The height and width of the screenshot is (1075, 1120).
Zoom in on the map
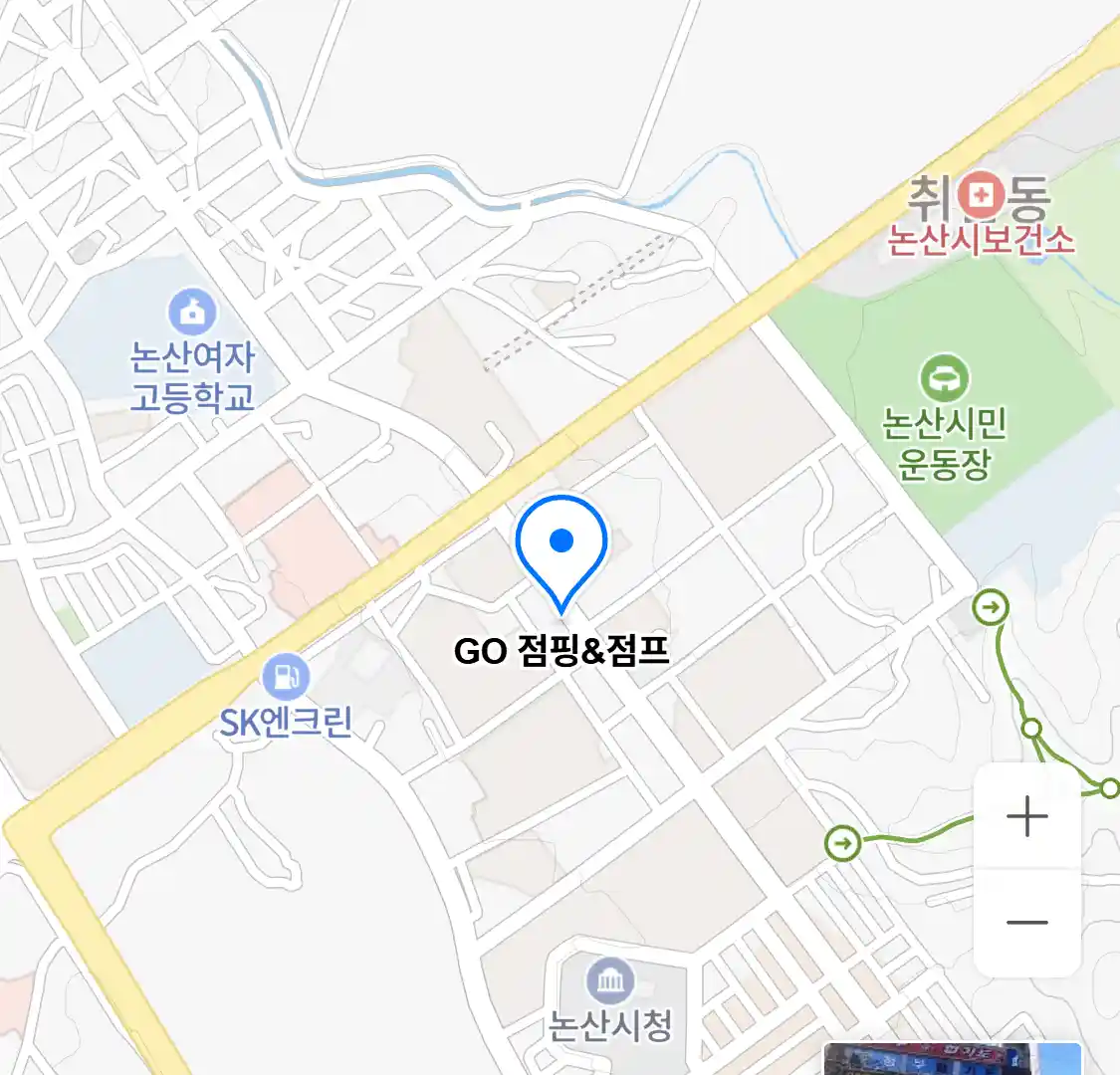(x=1026, y=818)
